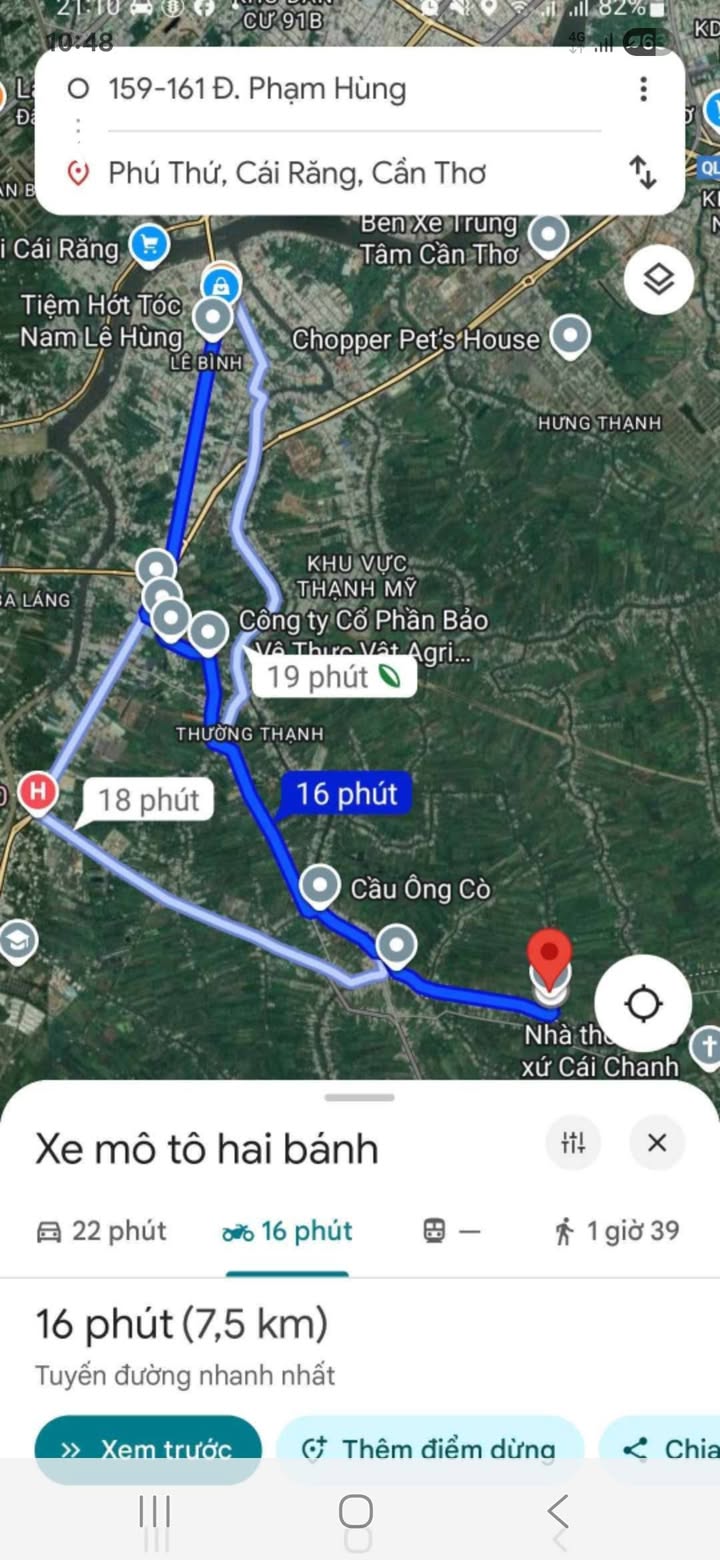Switch to car route, 22 phút
The height and width of the screenshot is (1560, 720).
point(102,1231)
